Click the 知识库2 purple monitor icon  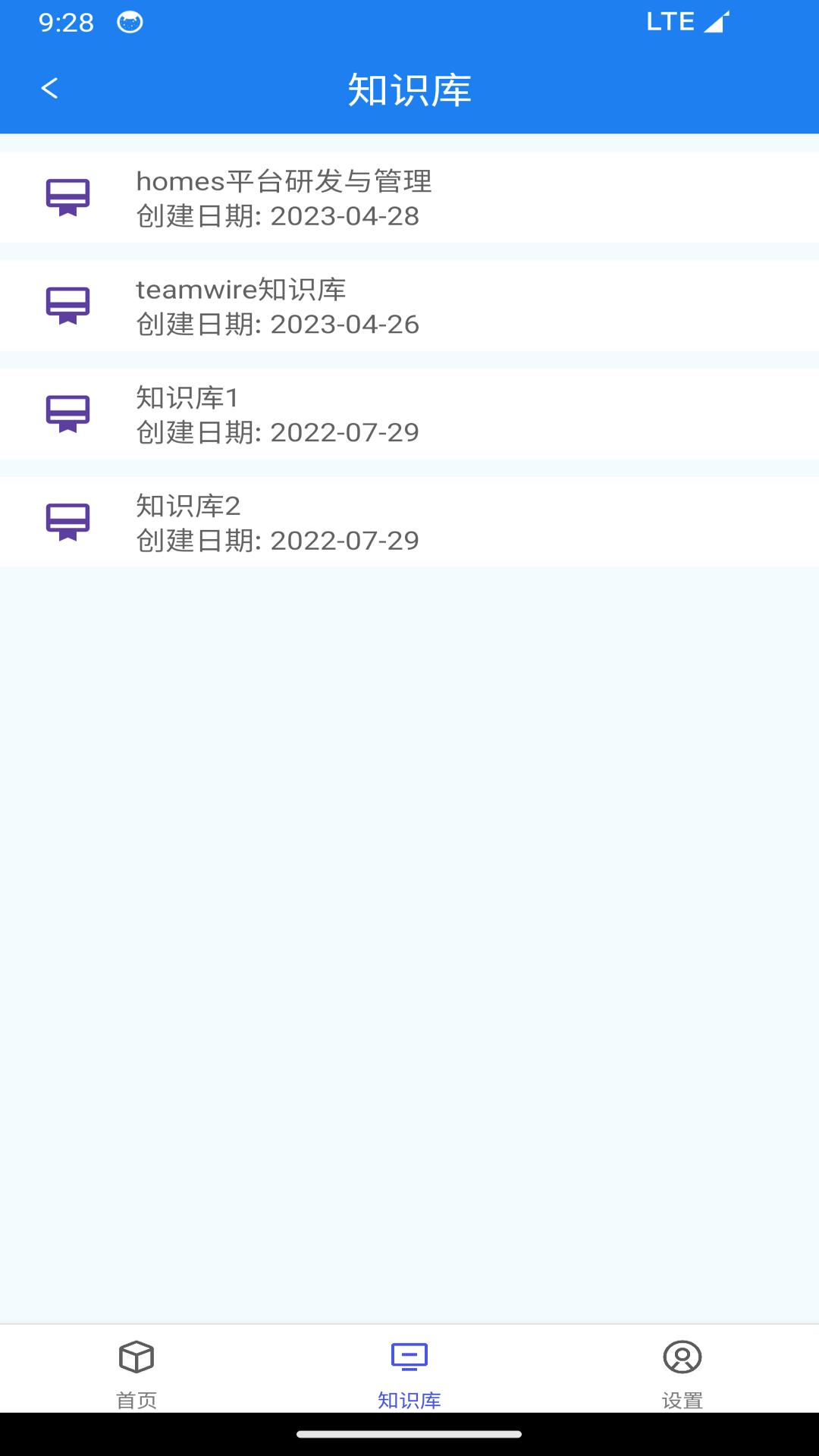click(x=68, y=522)
